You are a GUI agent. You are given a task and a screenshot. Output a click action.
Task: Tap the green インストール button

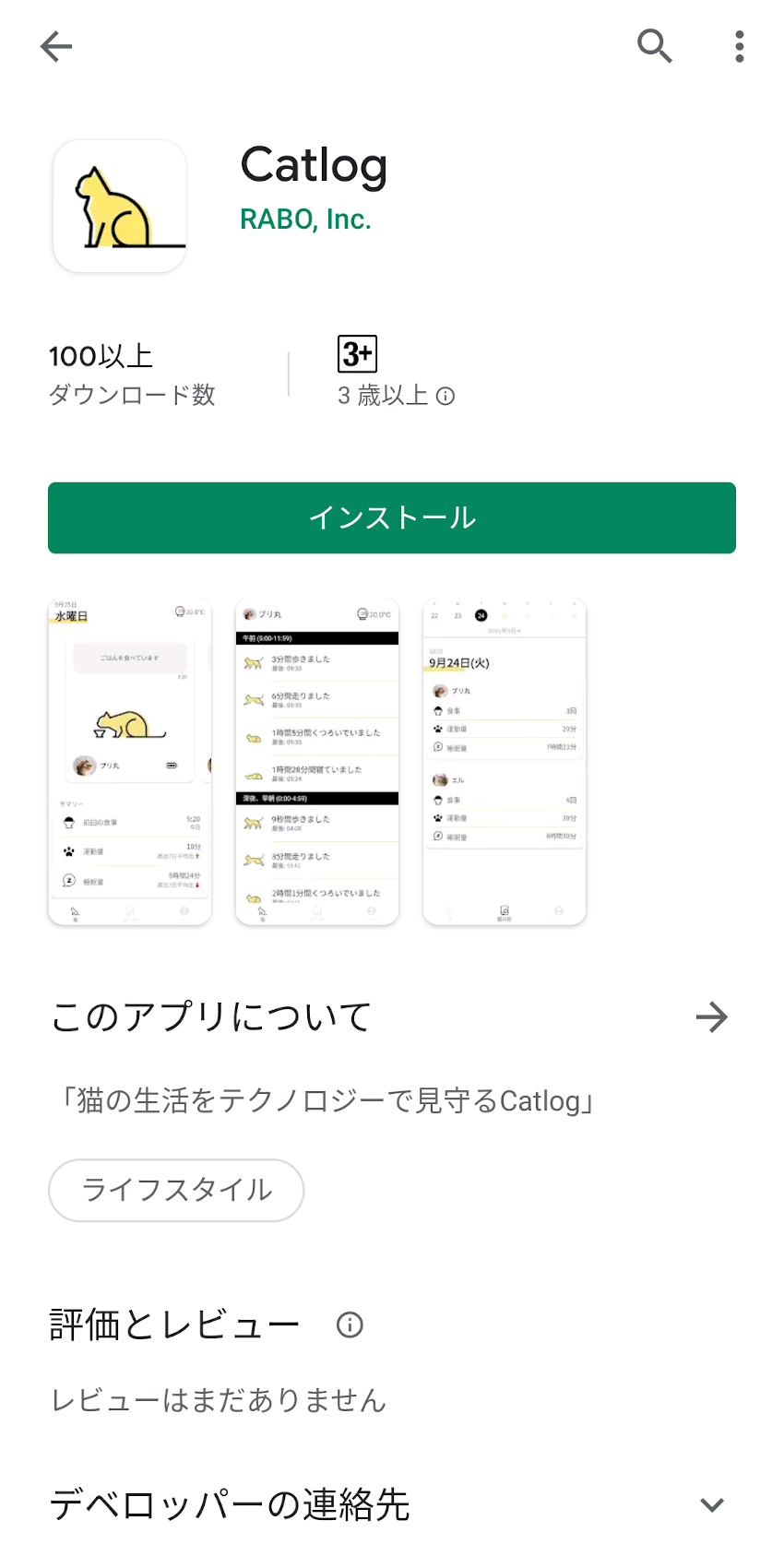pos(392,517)
